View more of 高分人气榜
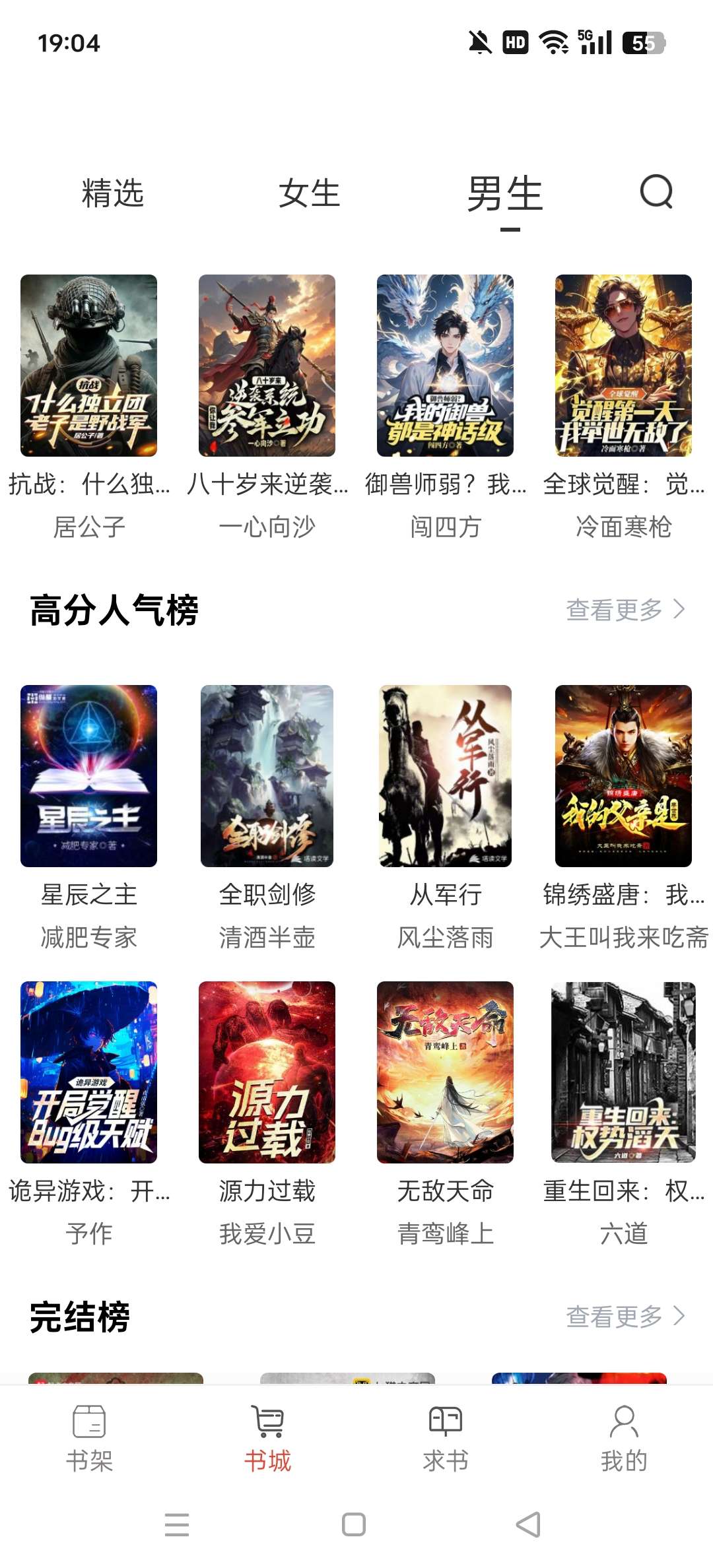Screen dimensions: 713x1568 pyautogui.click(x=625, y=610)
